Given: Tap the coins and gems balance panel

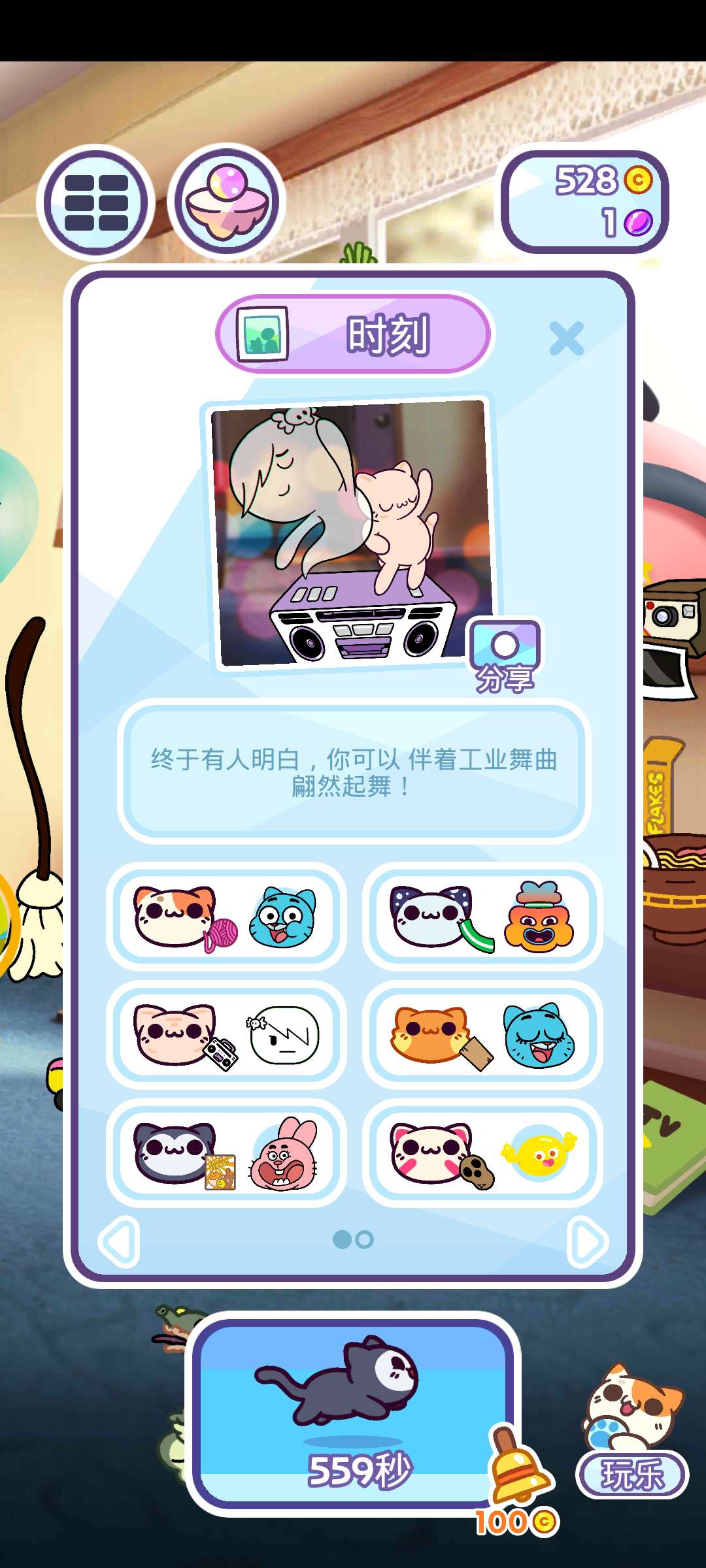Looking at the screenshot, I should 585,203.
